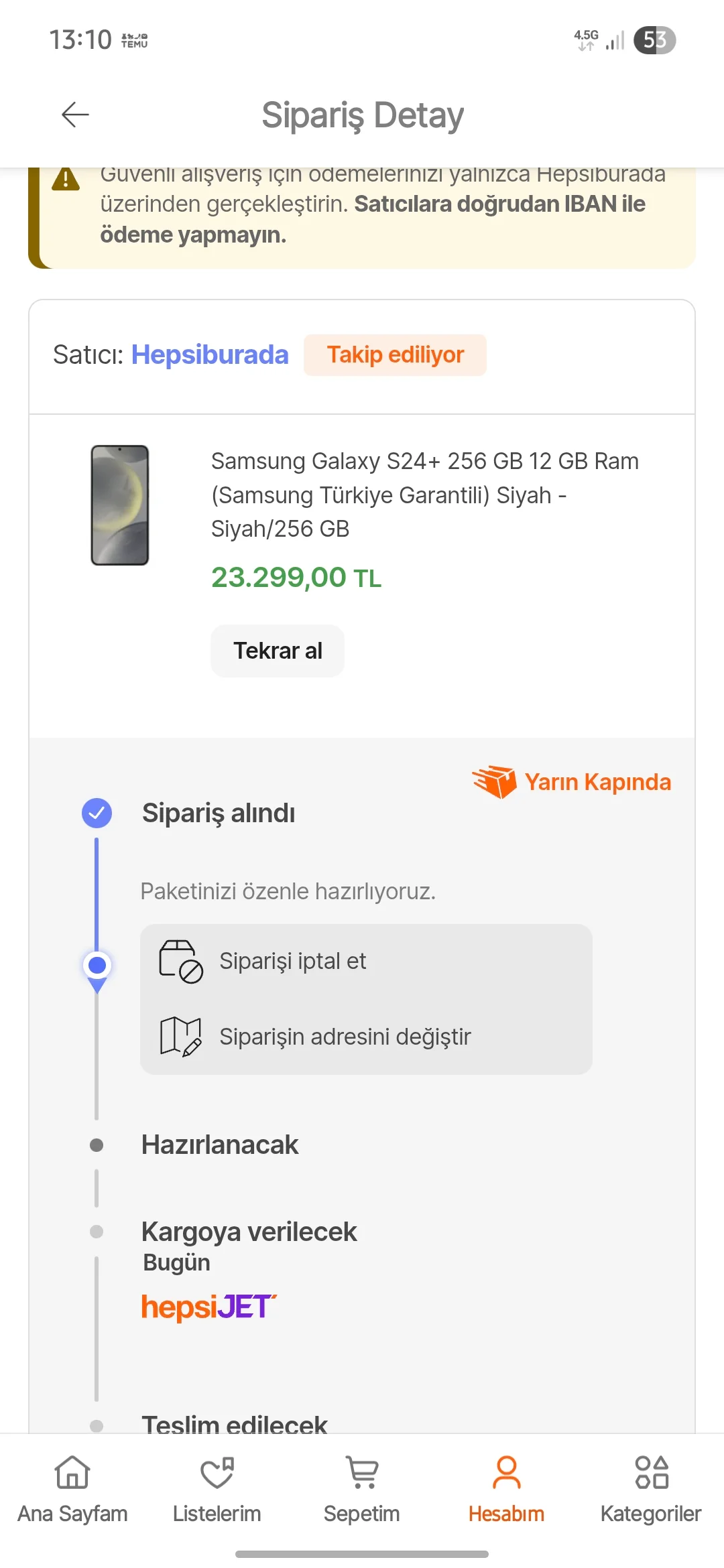The height and width of the screenshot is (1568, 724).
Task: Select Siparişi iptal et
Action: click(292, 961)
